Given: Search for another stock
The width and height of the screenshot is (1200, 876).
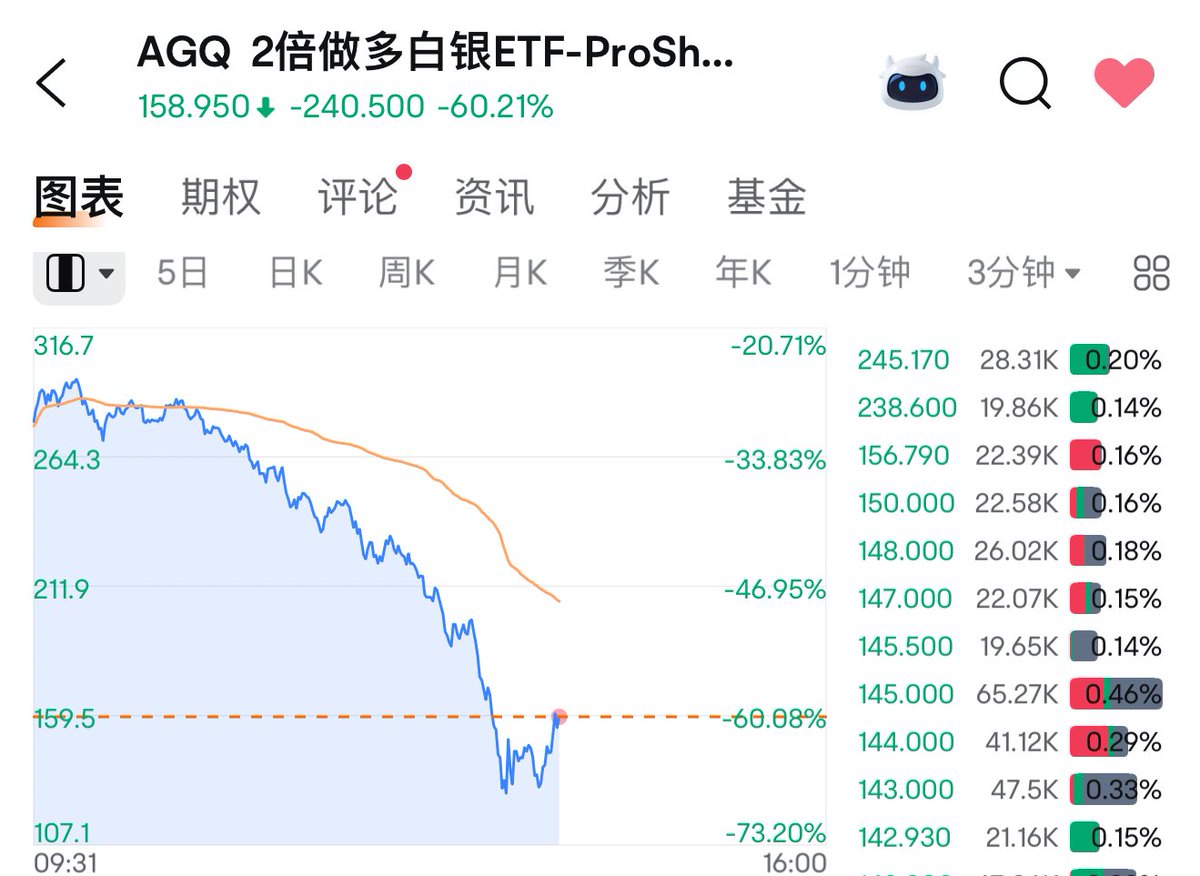Looking at the screenshot, I should tap(1025, 83).
